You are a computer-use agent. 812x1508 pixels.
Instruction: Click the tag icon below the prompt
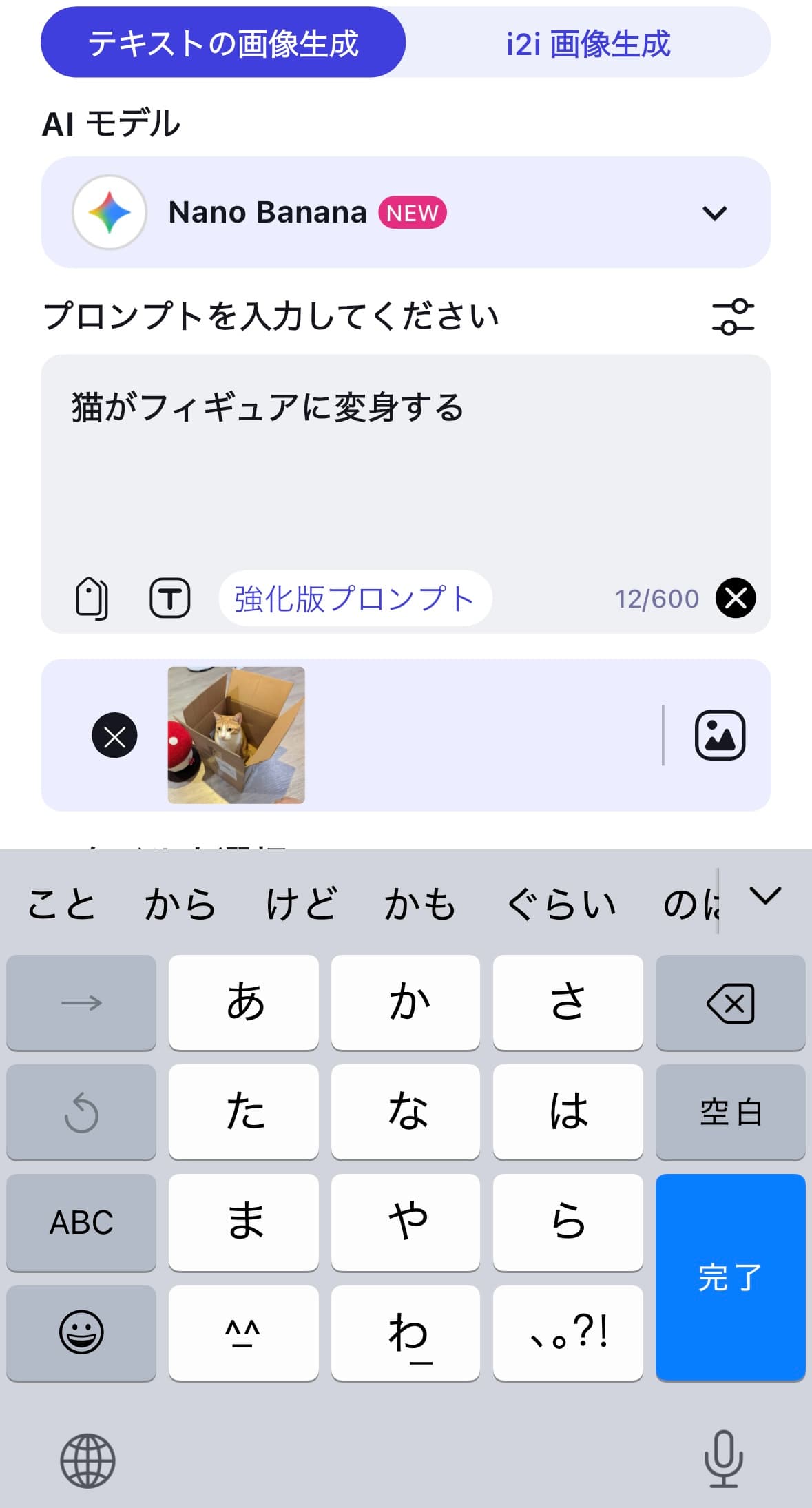pyautogui.click(x=93, y=599)
